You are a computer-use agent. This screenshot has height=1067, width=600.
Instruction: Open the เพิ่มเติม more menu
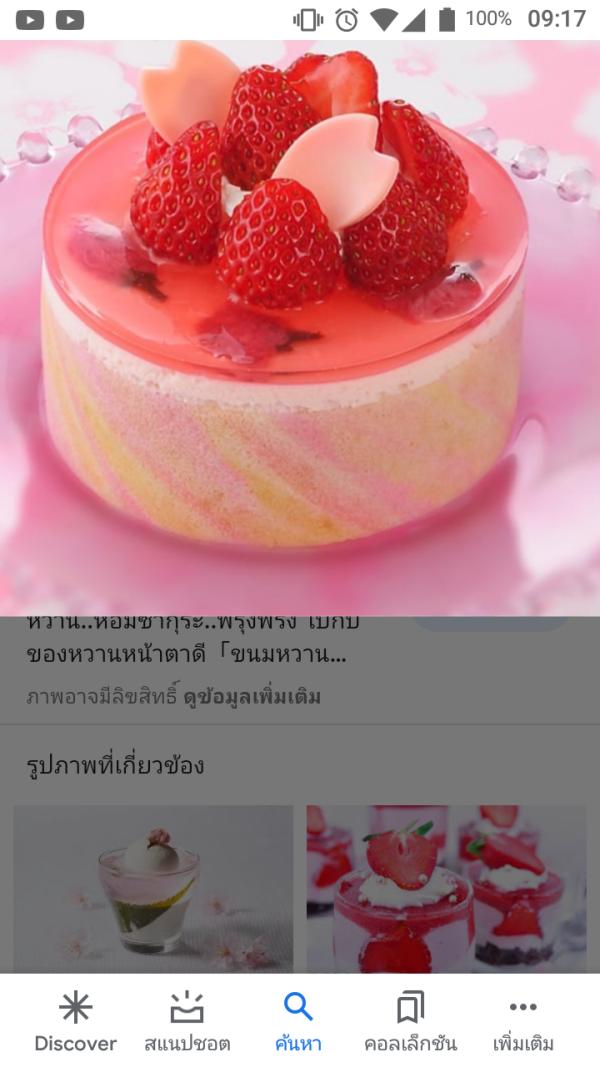point(523,1022)
